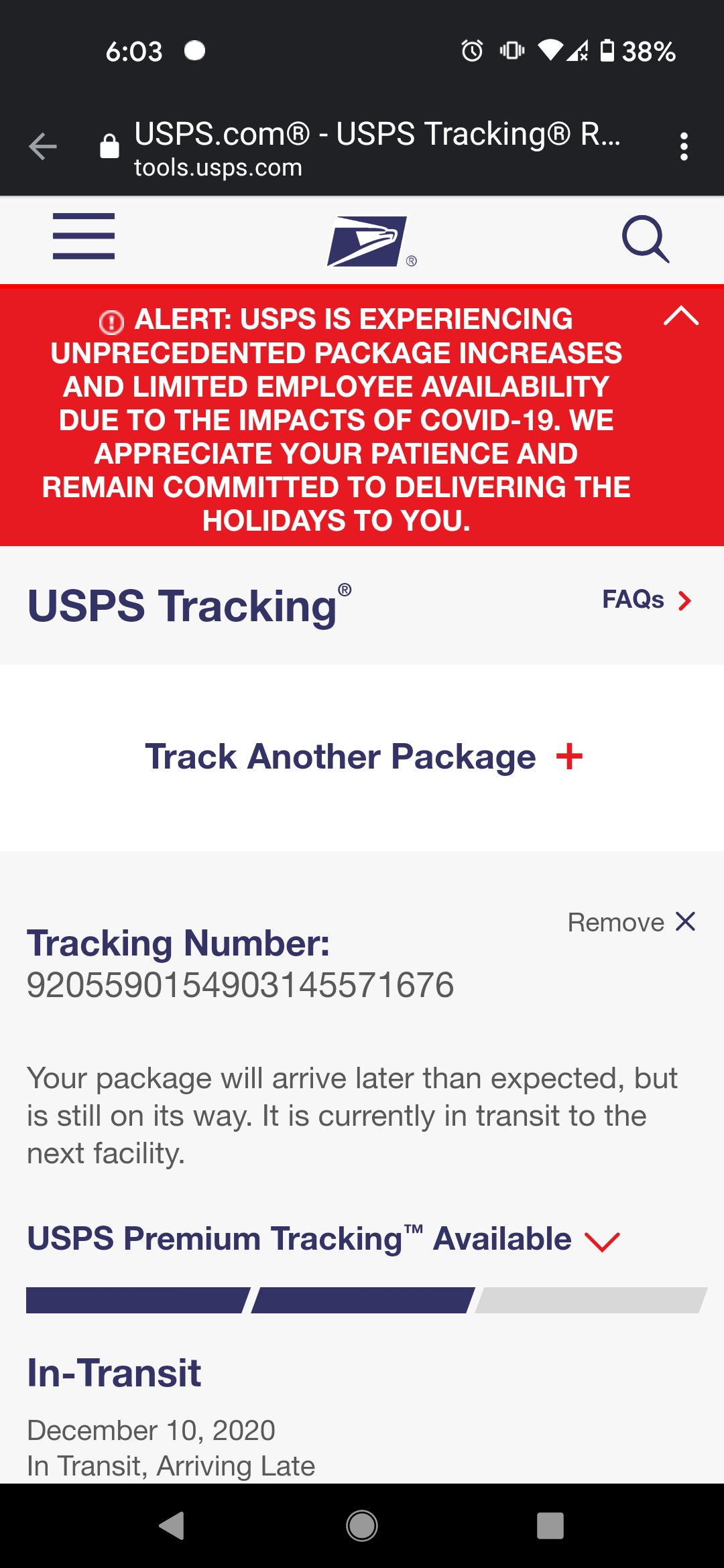Click the X icon next to Remove
The height and width of the screenshot is (1568, 724).
pyautogui.click(x=685, y=921)
